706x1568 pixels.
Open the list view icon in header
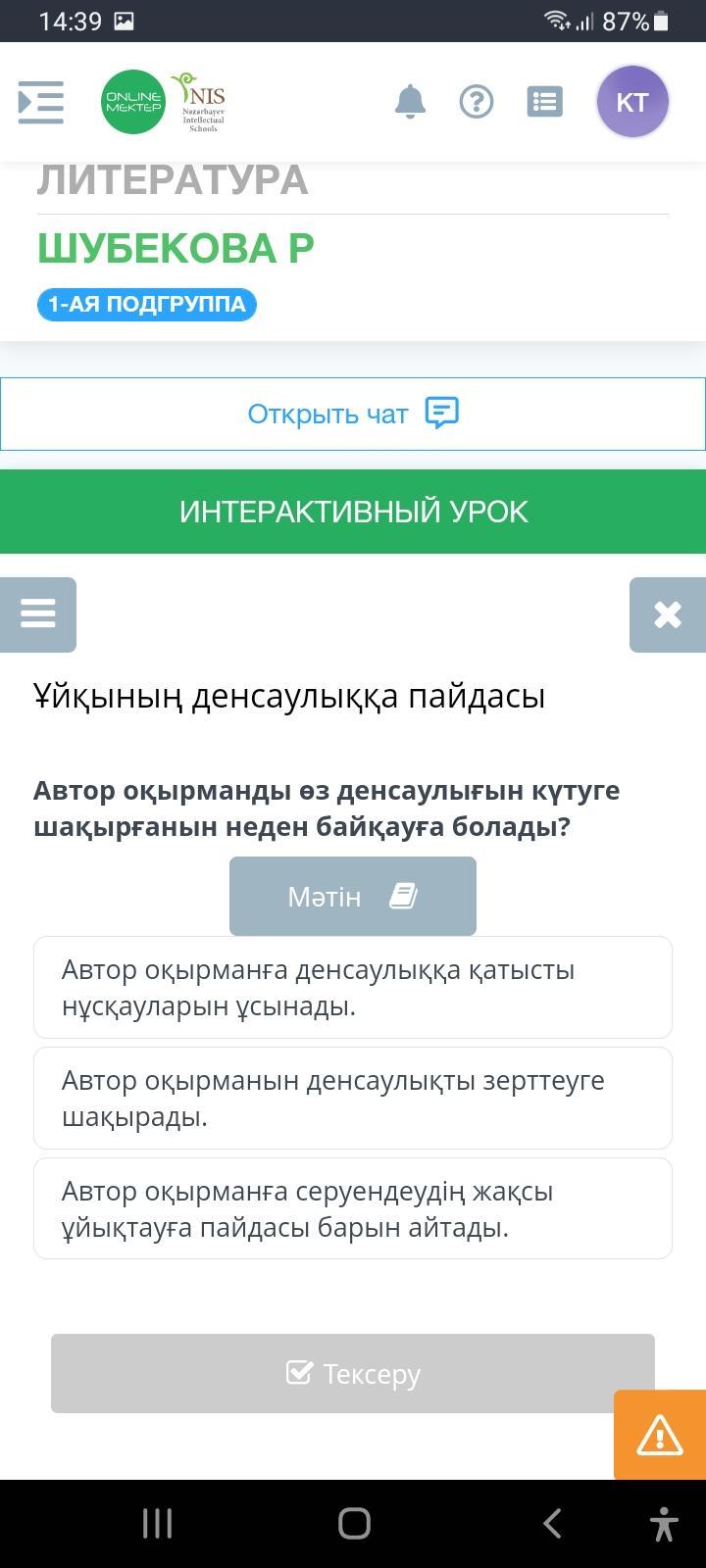tap(544, 101)
